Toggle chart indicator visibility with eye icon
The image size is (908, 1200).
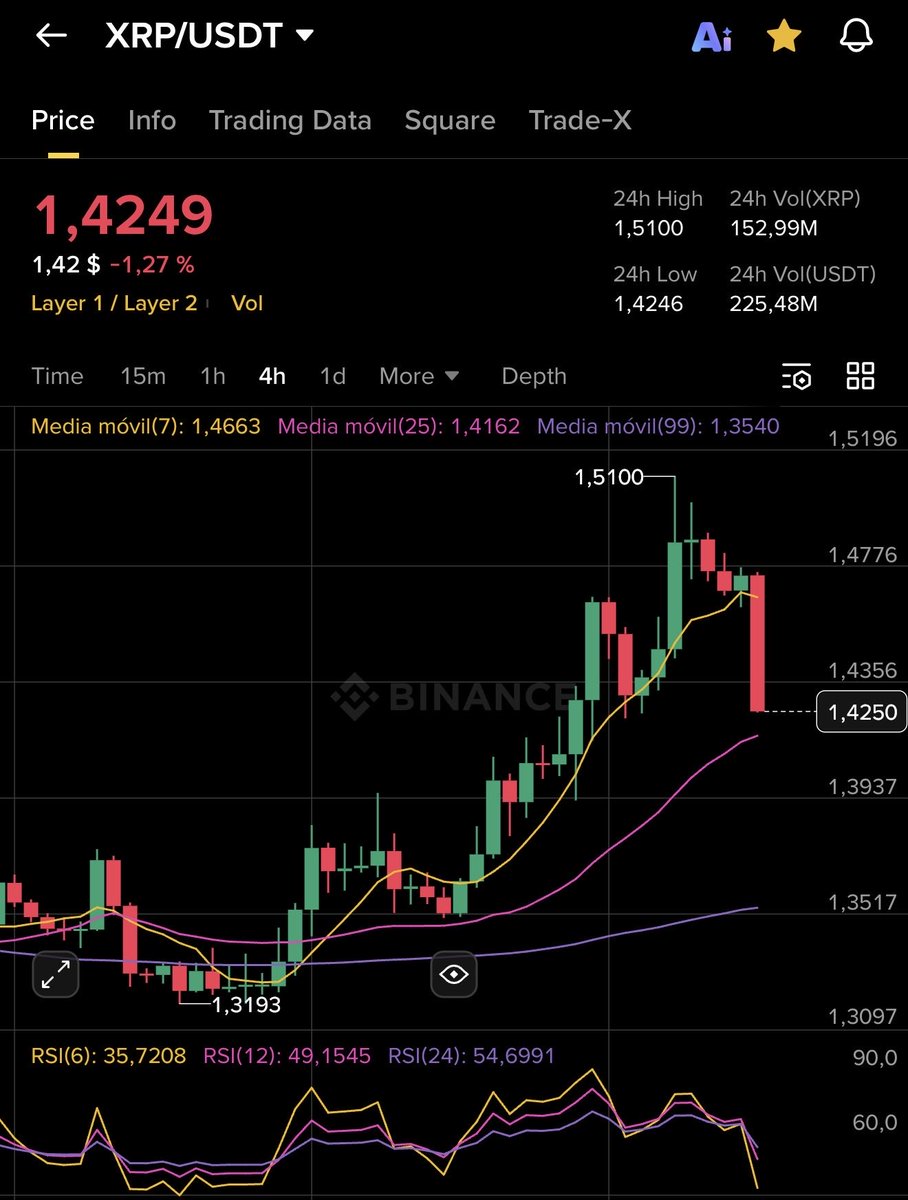[454, 974]
